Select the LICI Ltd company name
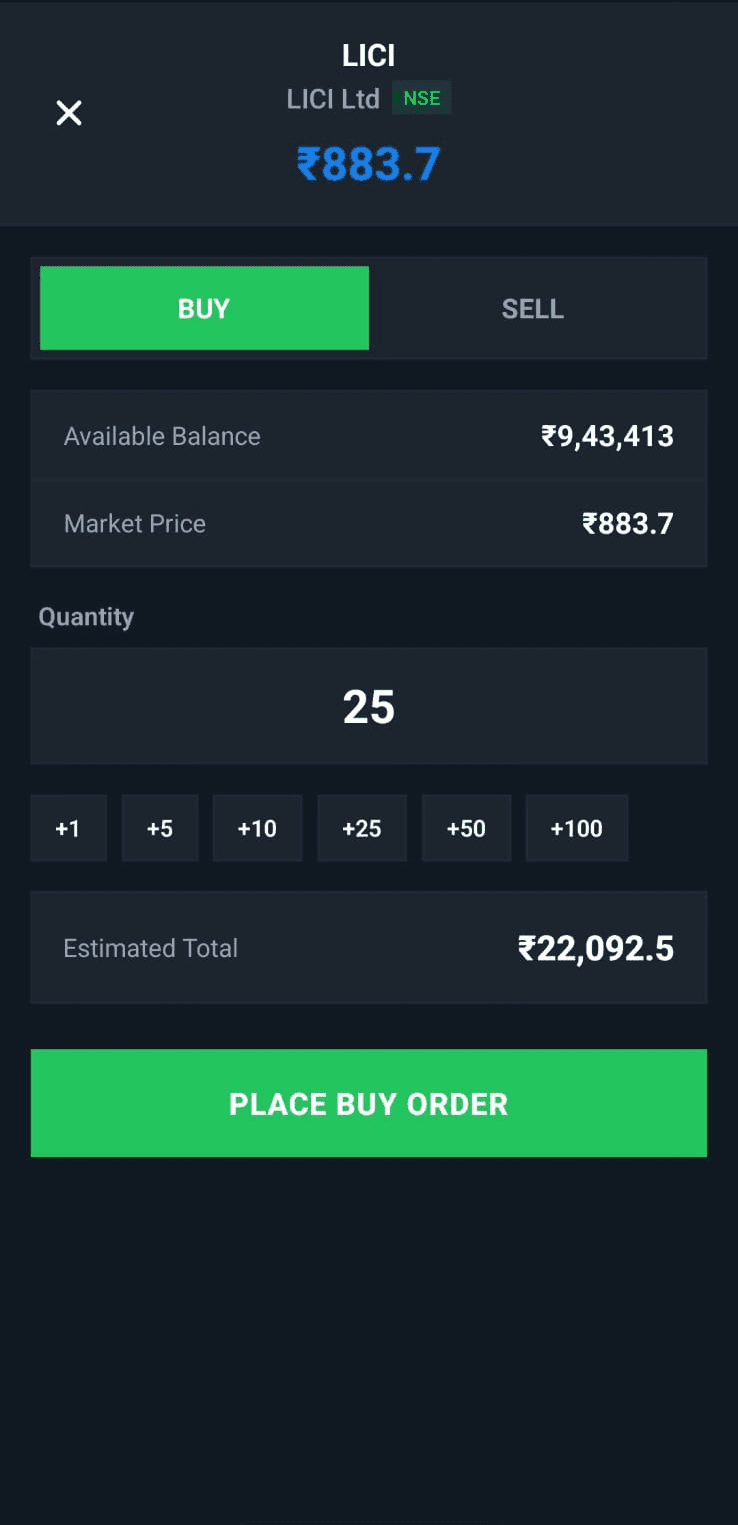The width and height of the screenshot is (738, 1525). pyautogui.click(x=333, y=98)
